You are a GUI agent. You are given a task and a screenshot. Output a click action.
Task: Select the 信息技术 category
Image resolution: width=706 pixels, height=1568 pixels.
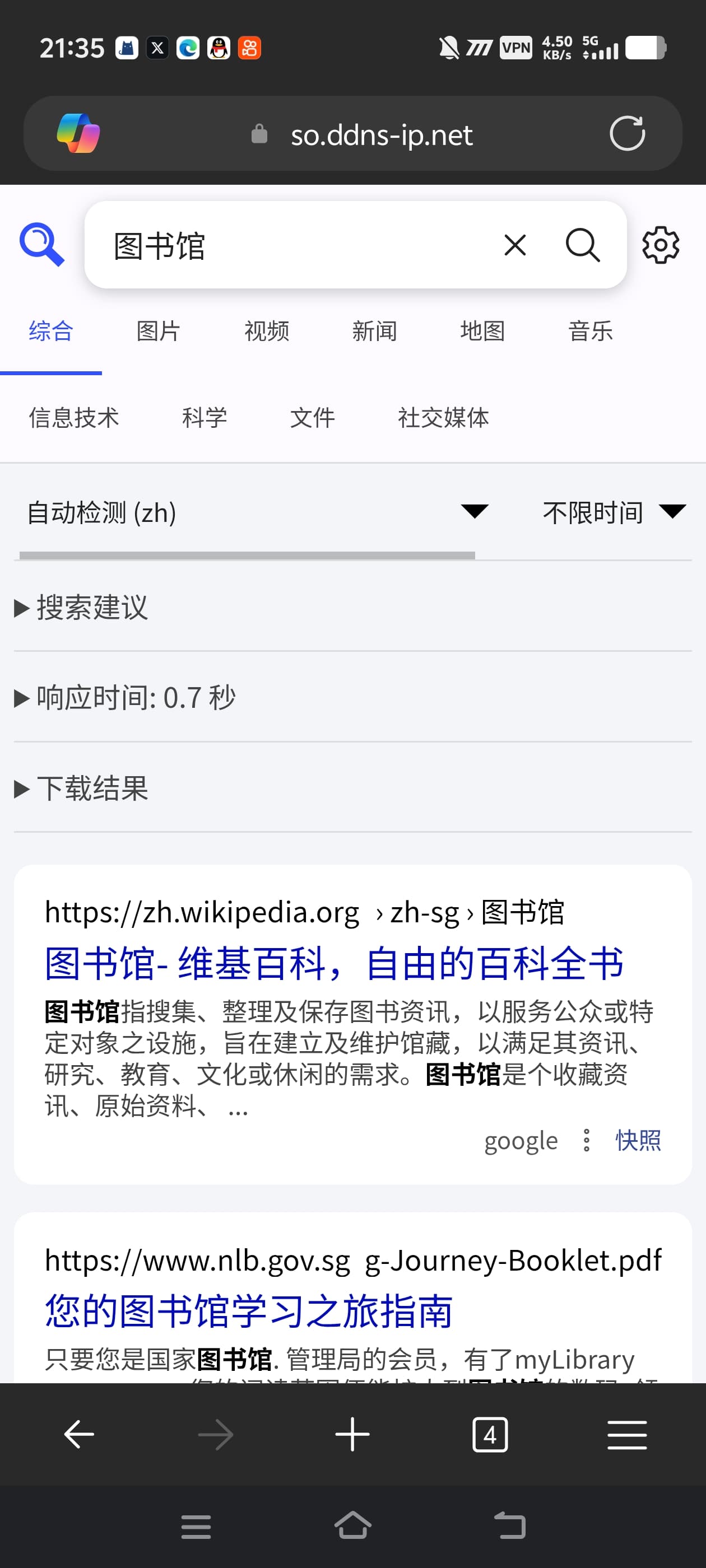click(74, 418)
